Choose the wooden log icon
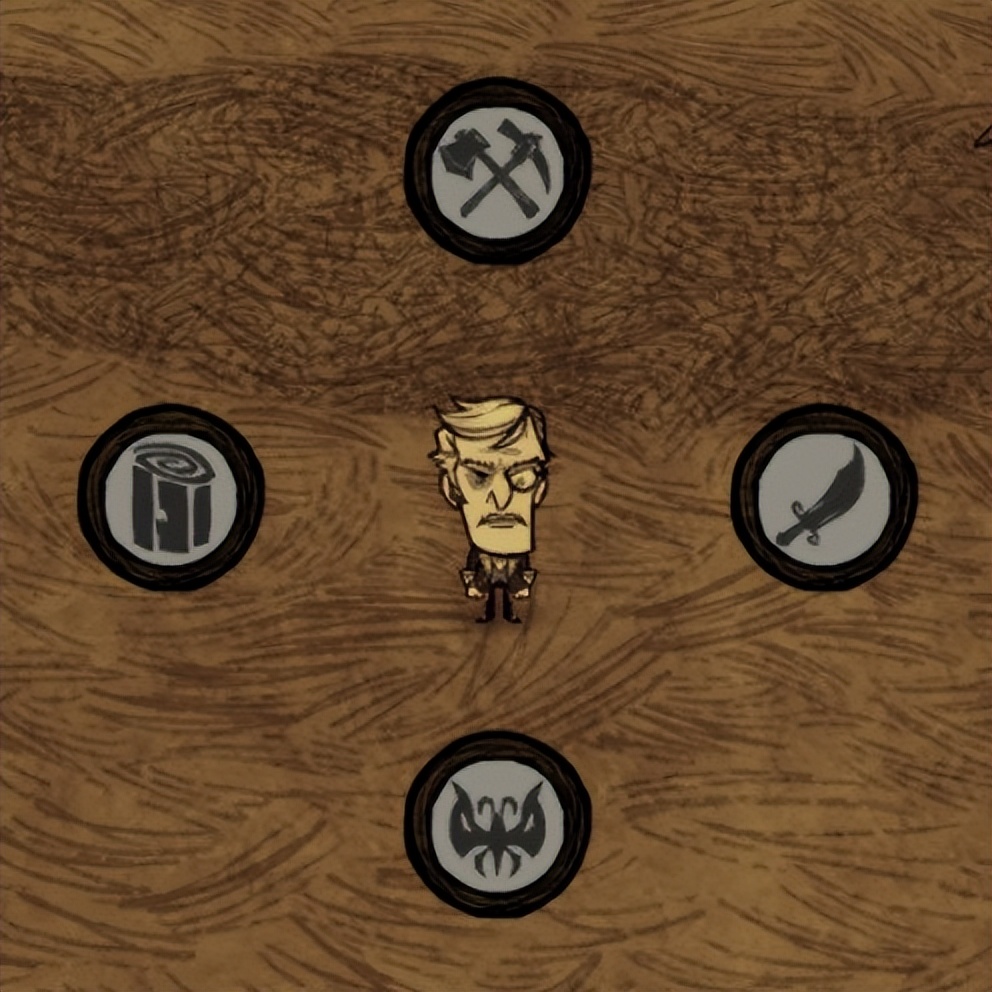992x992 pixels. 171,497
